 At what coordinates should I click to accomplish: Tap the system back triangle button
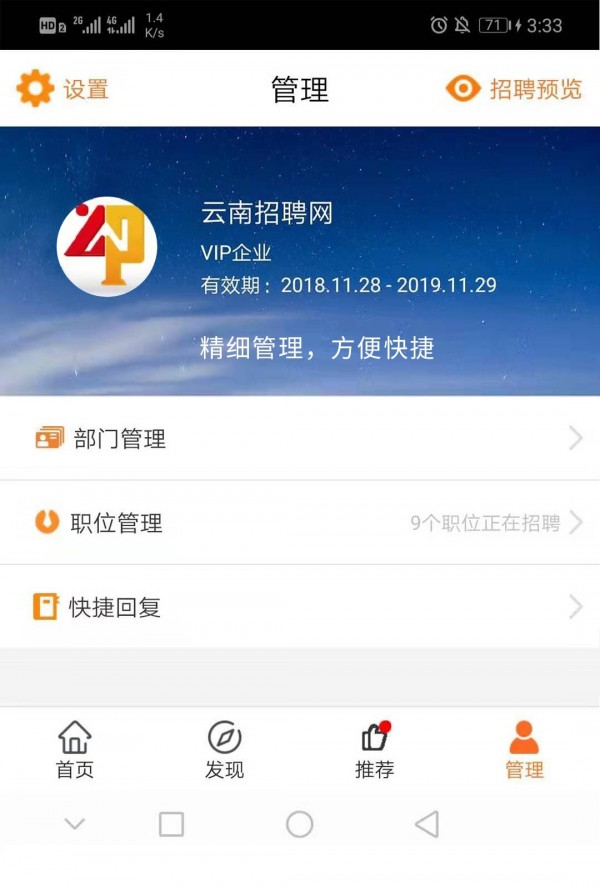(x=427, y=824)
